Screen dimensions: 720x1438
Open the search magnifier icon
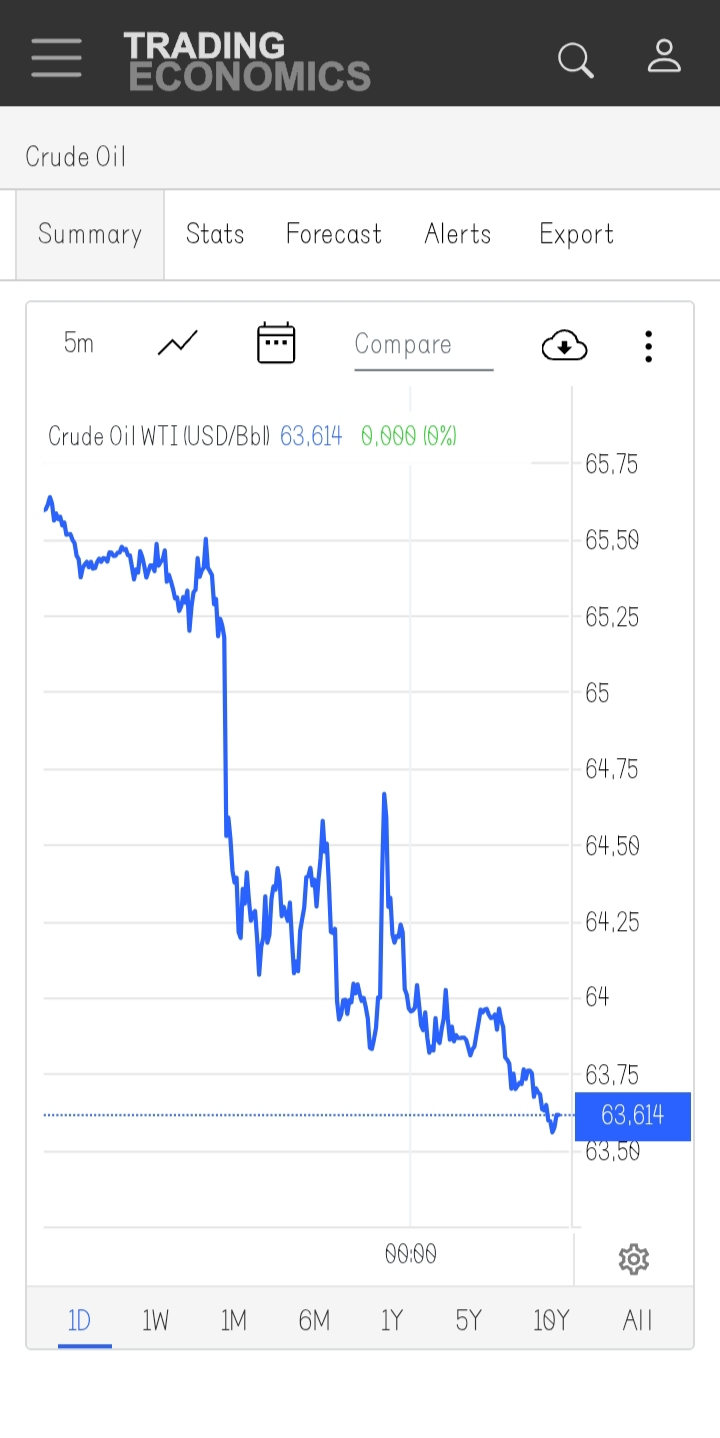(x=576, y=60)
